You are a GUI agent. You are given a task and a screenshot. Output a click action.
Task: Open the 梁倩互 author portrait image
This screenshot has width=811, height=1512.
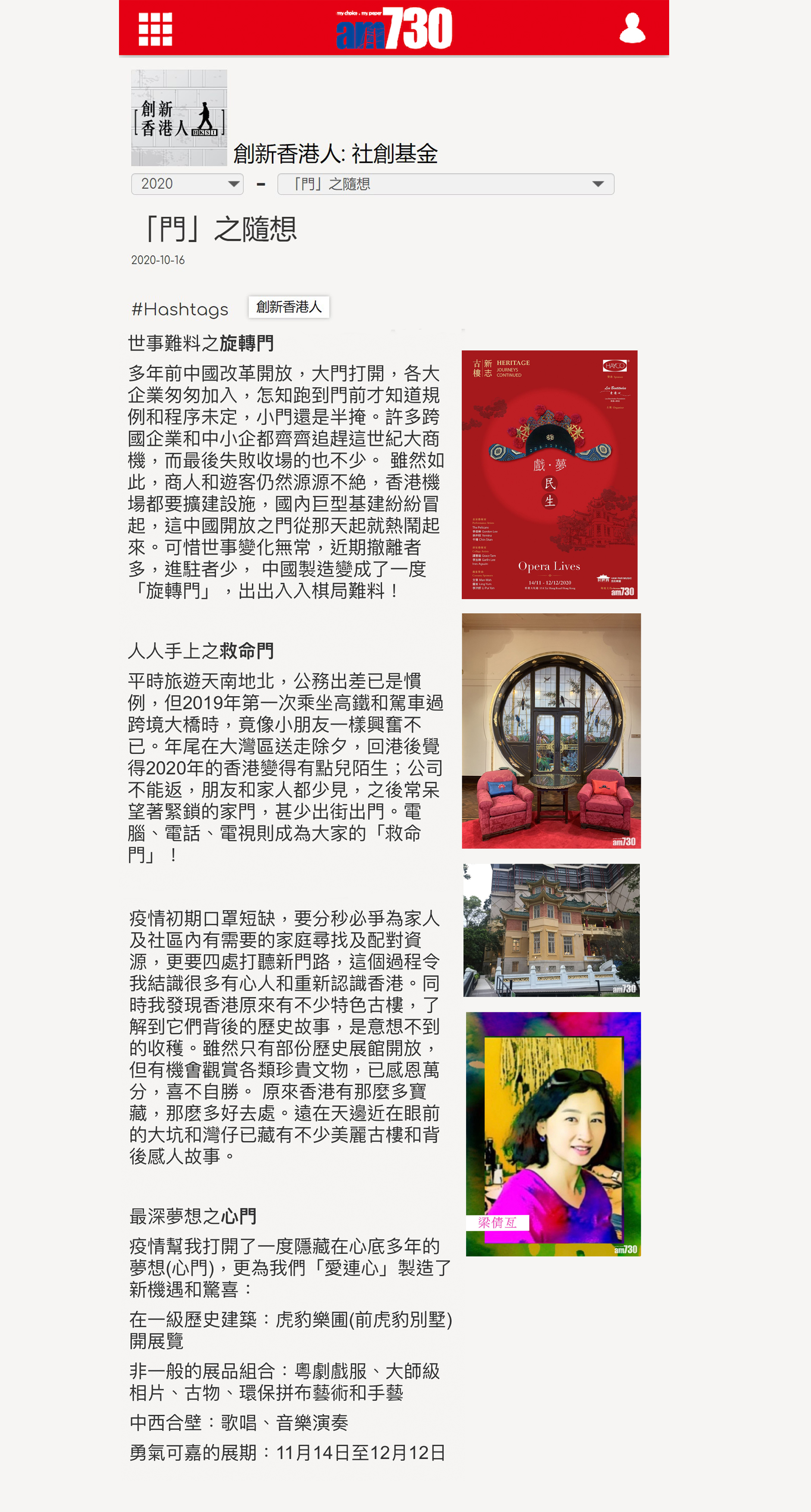coord(553,1134)
